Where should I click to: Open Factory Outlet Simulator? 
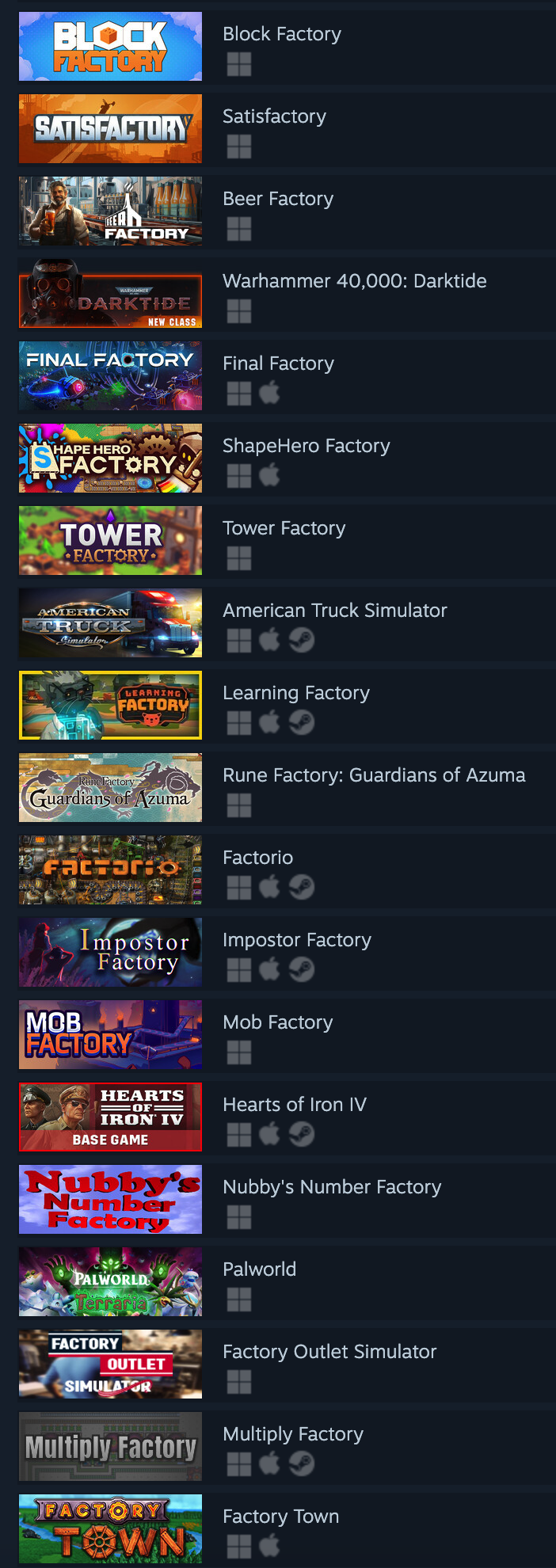[x=329, y=1353]
